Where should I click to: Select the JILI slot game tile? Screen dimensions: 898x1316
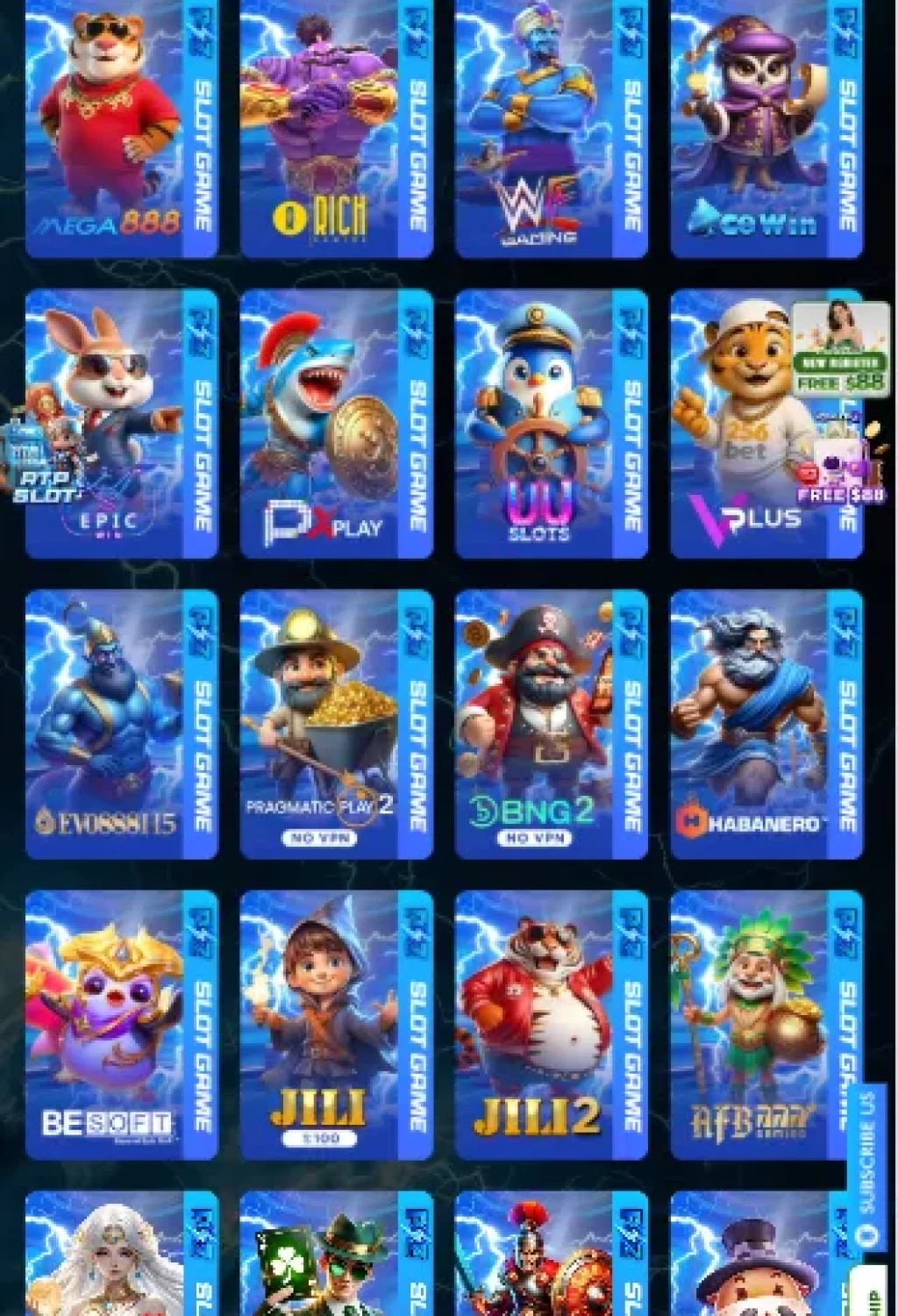click(335, 1025)
